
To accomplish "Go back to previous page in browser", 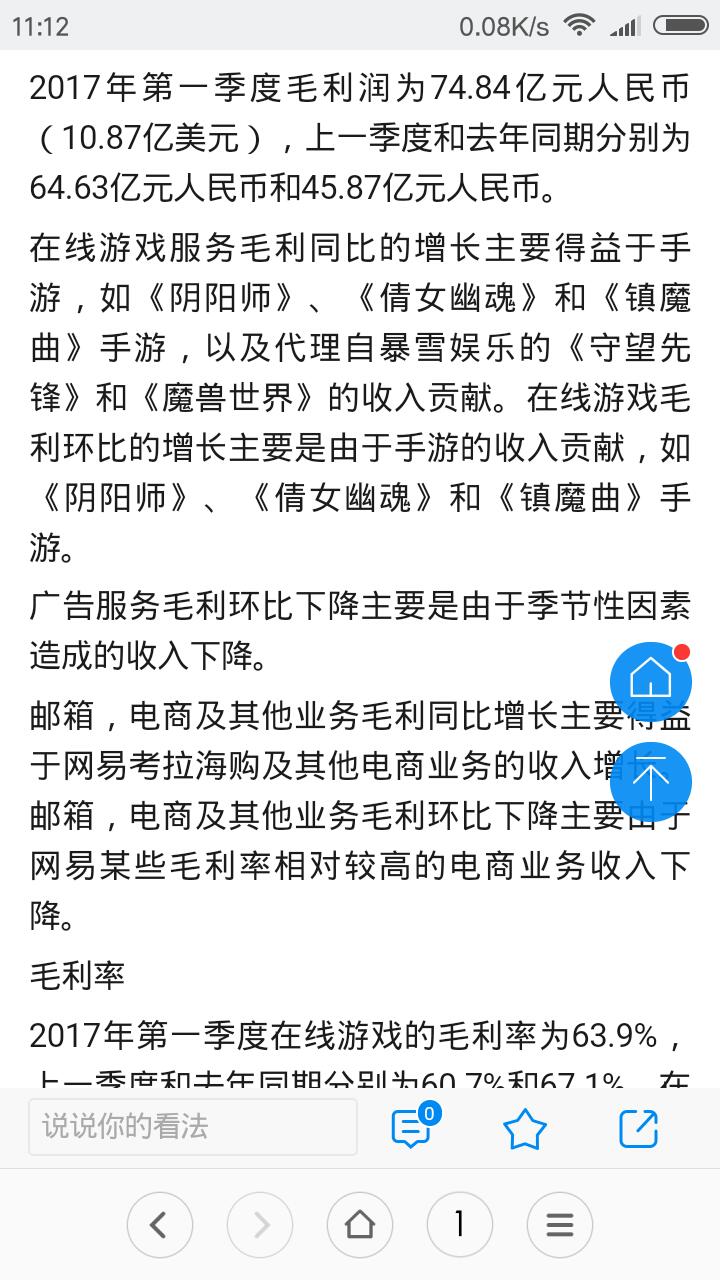I will point(159,1224).
